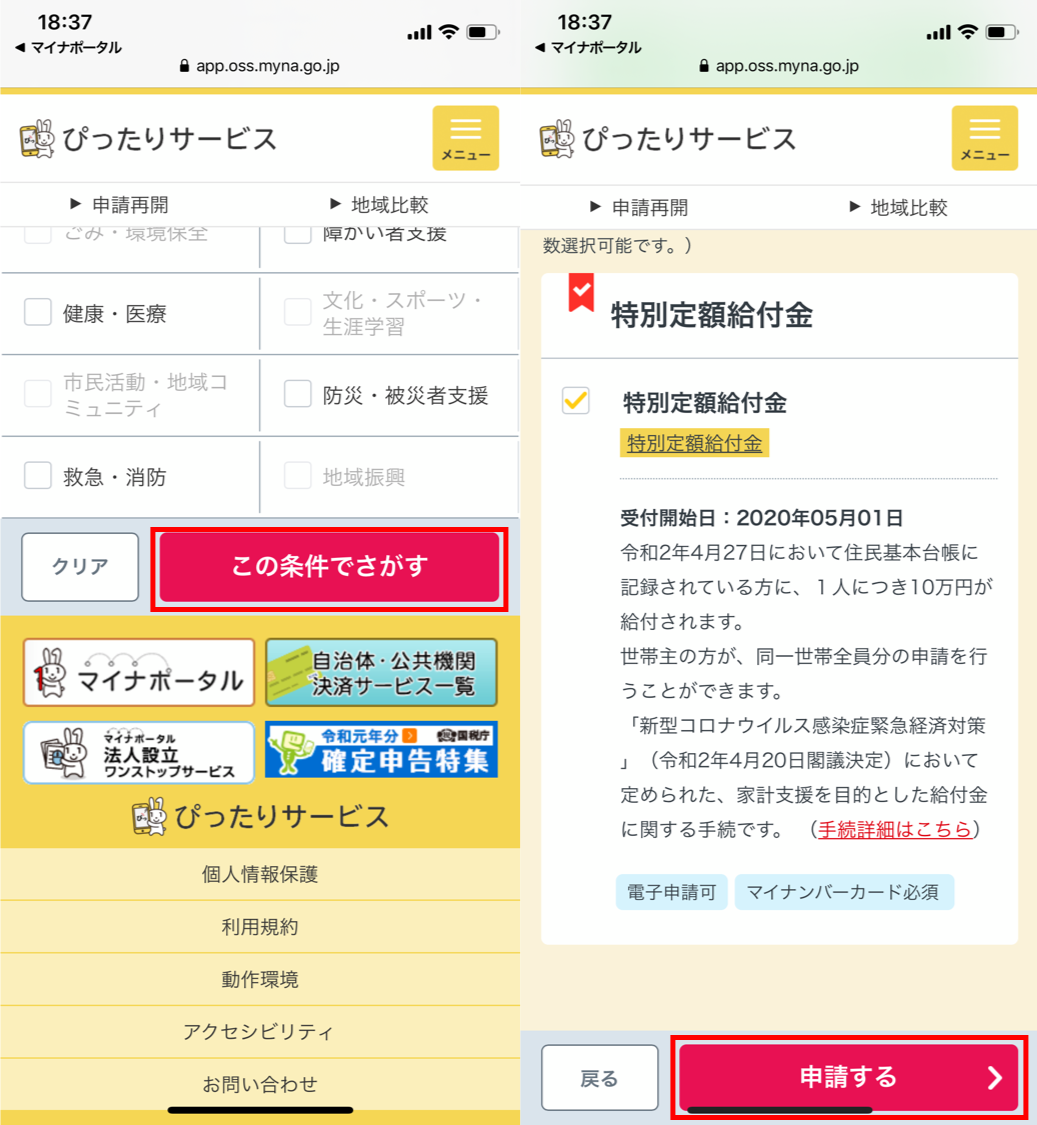This screenshot has width=1037, height=1125.
Task: View the 確定申告特集 banner
Action: click(x=381, y=750)
